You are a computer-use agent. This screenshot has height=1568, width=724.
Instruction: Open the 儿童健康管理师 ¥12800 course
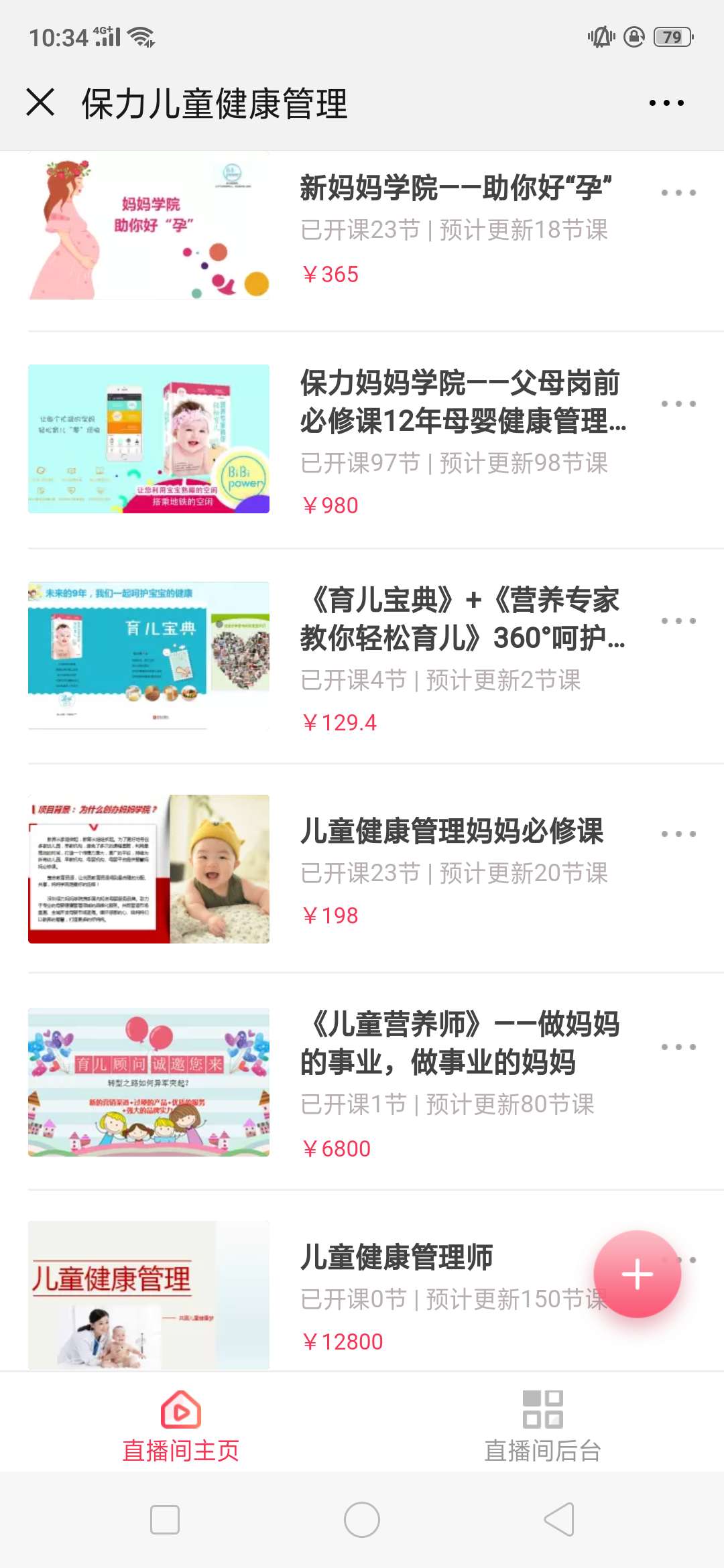pyautogui.click(x=397, y=1257)
